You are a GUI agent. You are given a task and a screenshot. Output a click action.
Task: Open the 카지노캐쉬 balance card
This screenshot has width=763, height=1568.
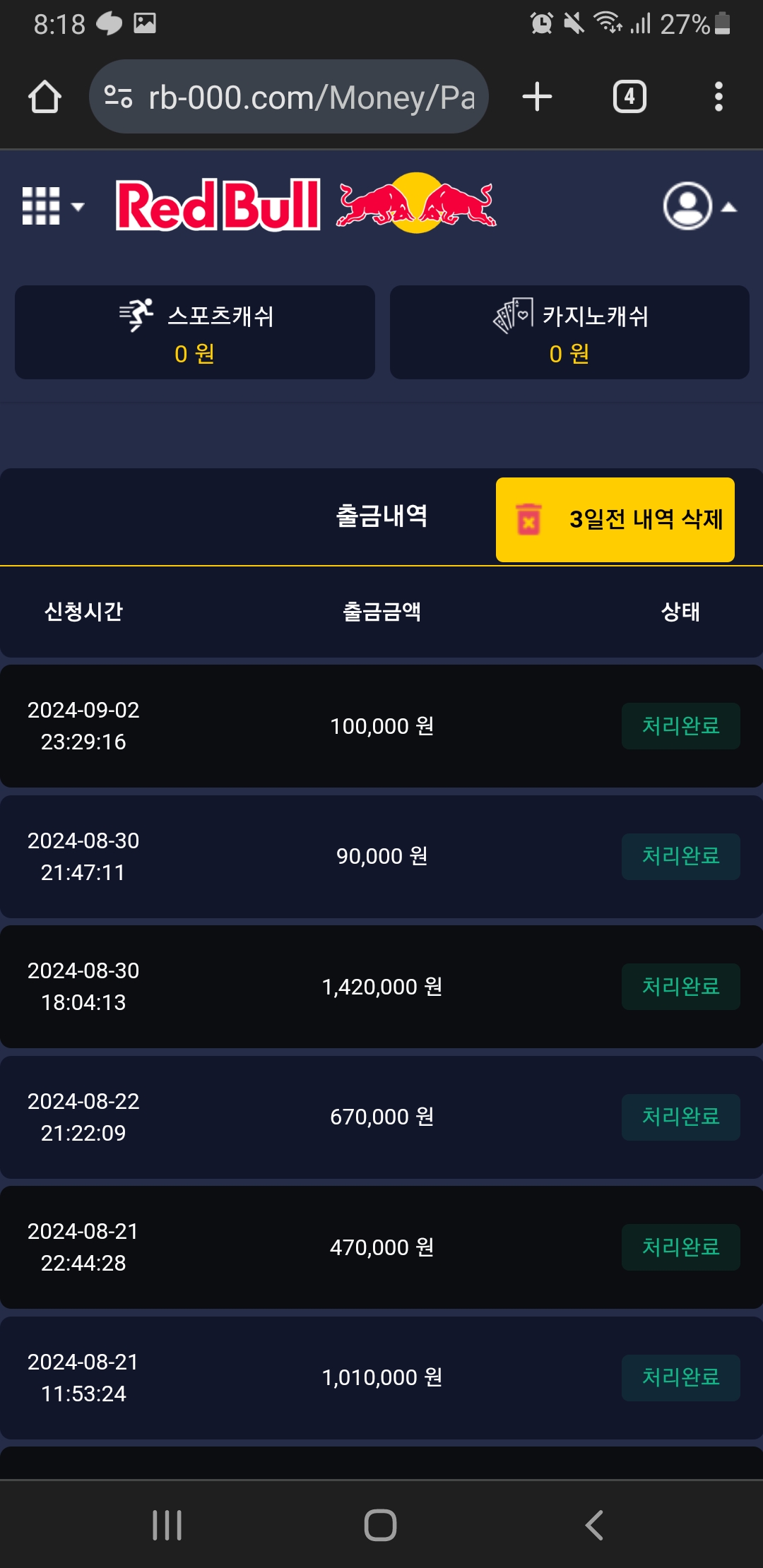[569, 333]
